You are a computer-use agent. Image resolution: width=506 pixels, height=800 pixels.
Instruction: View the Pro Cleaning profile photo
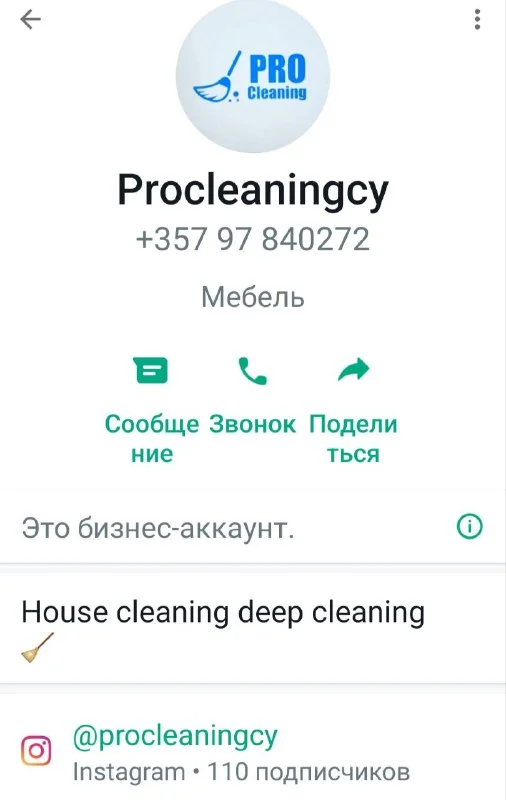(253, 76)
